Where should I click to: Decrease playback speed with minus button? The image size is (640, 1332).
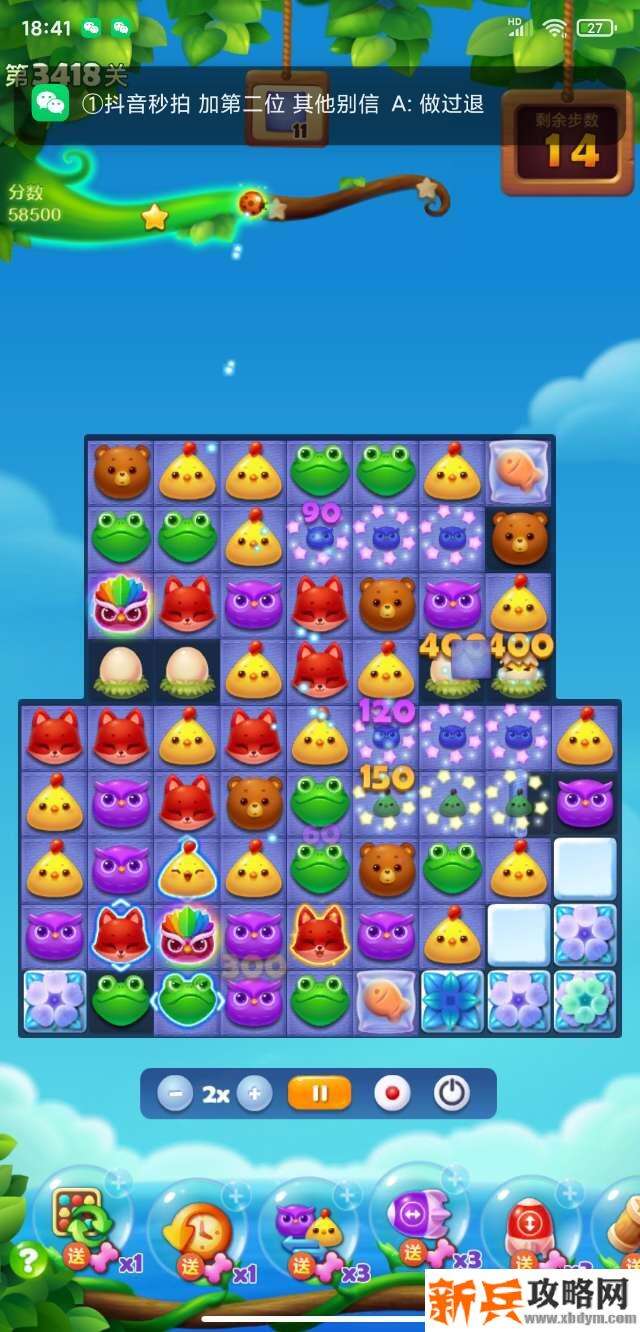175,1094
